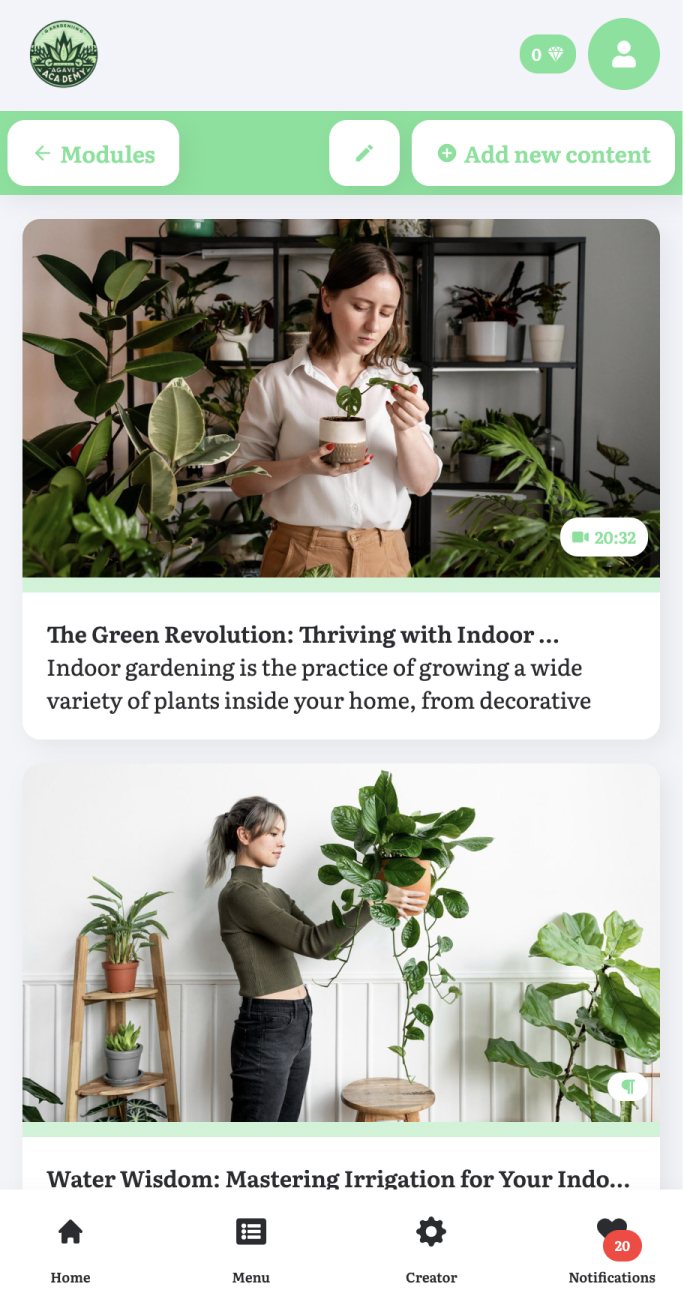The image size is (683, 1301).
Task: Open the diamond points badge
Action: click(547, 54)
